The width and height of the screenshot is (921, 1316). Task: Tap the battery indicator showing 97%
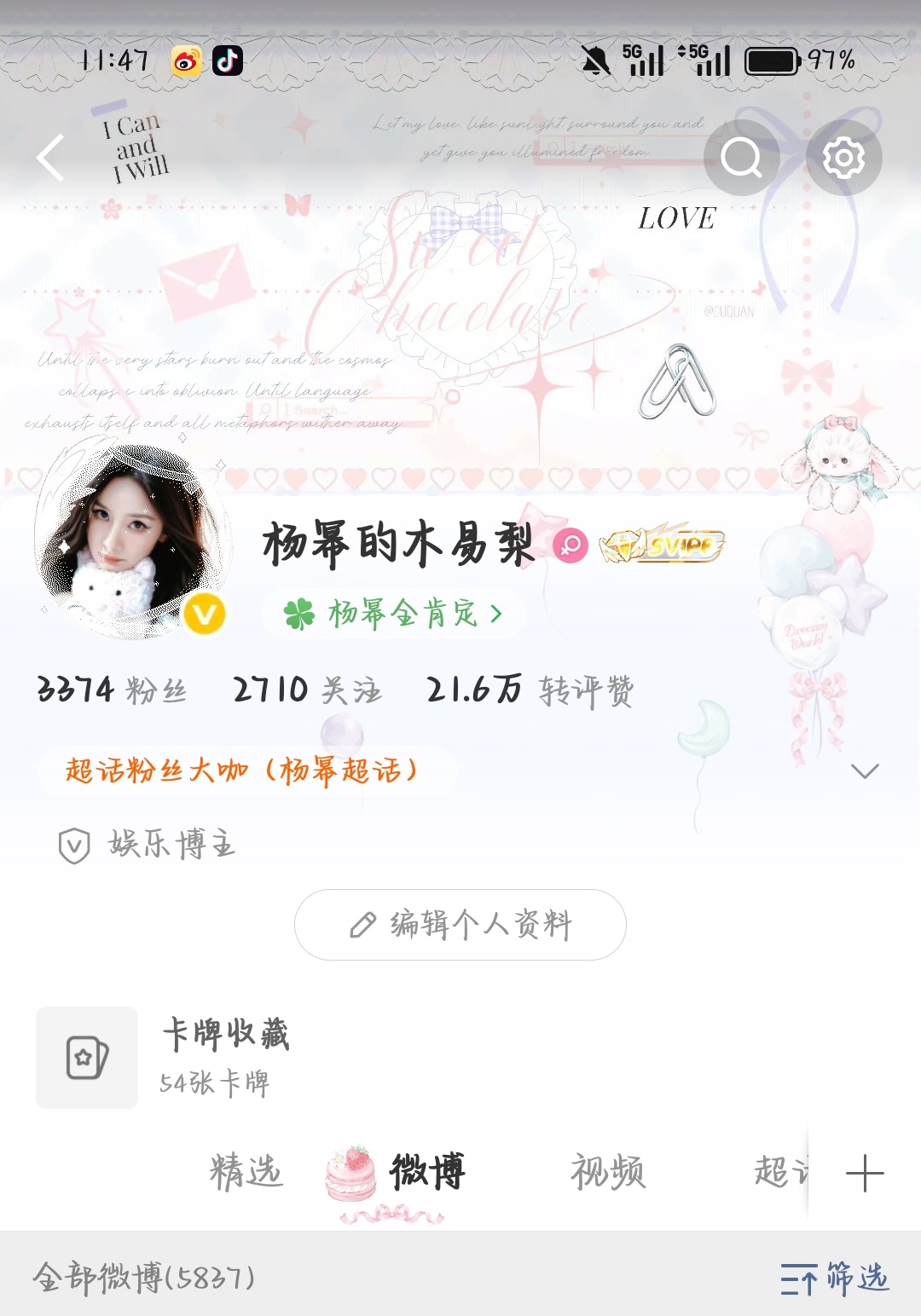772,60
